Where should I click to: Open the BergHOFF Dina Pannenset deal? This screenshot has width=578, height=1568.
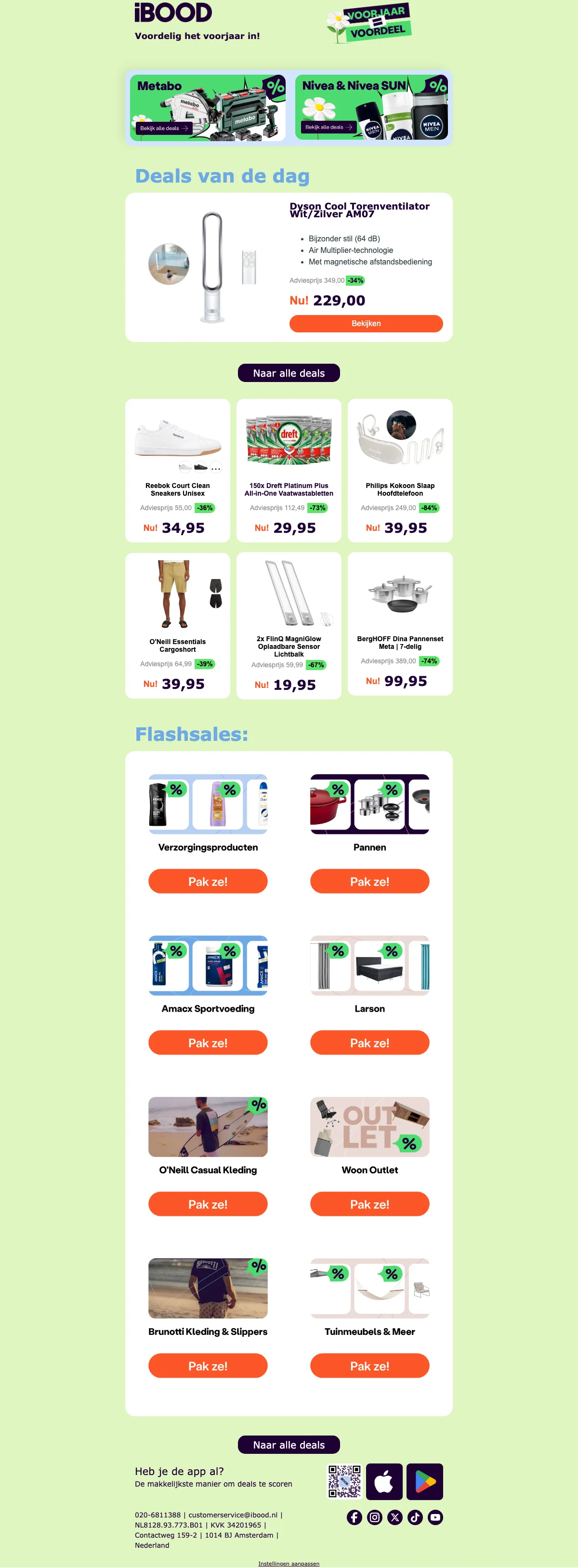pos(400,623)
